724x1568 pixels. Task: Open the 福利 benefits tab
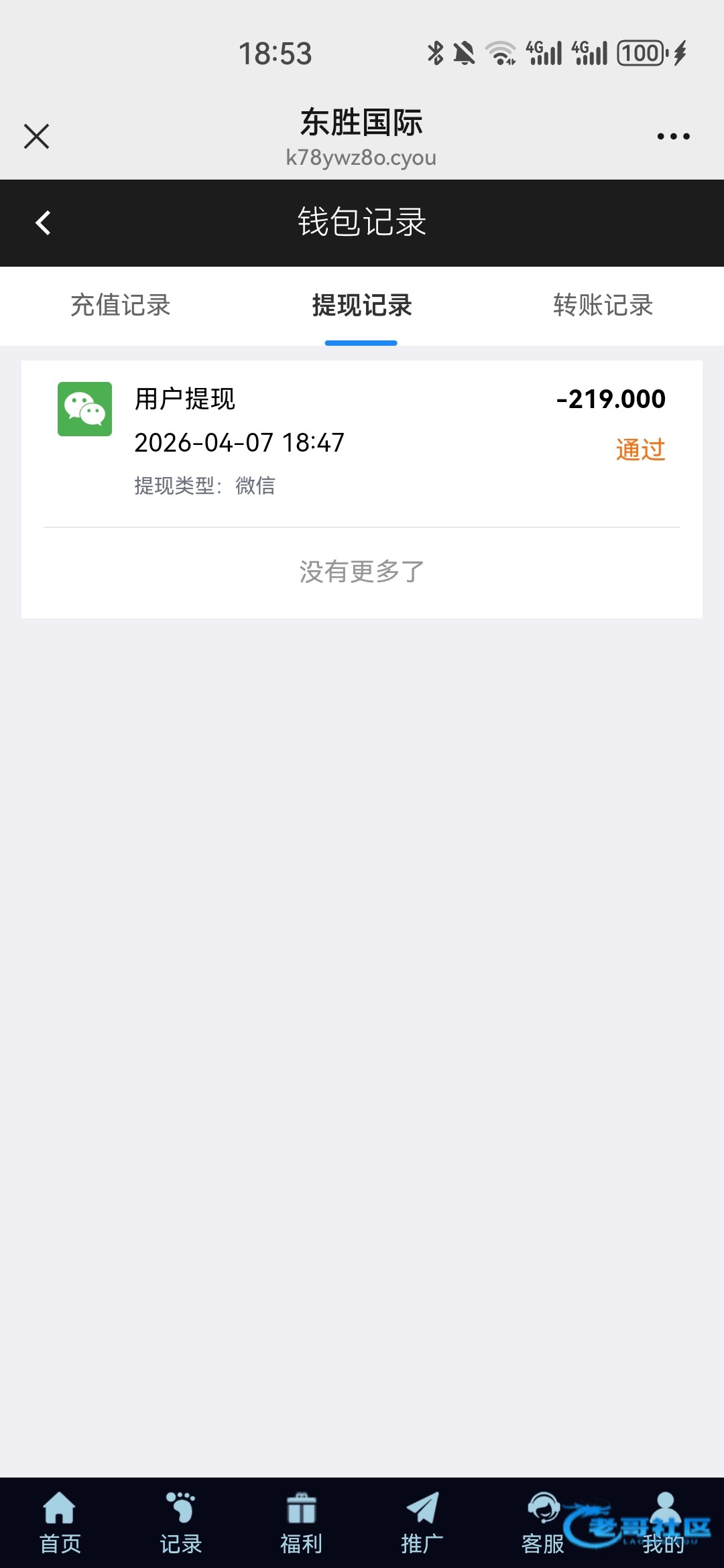tap(302, 1522)
